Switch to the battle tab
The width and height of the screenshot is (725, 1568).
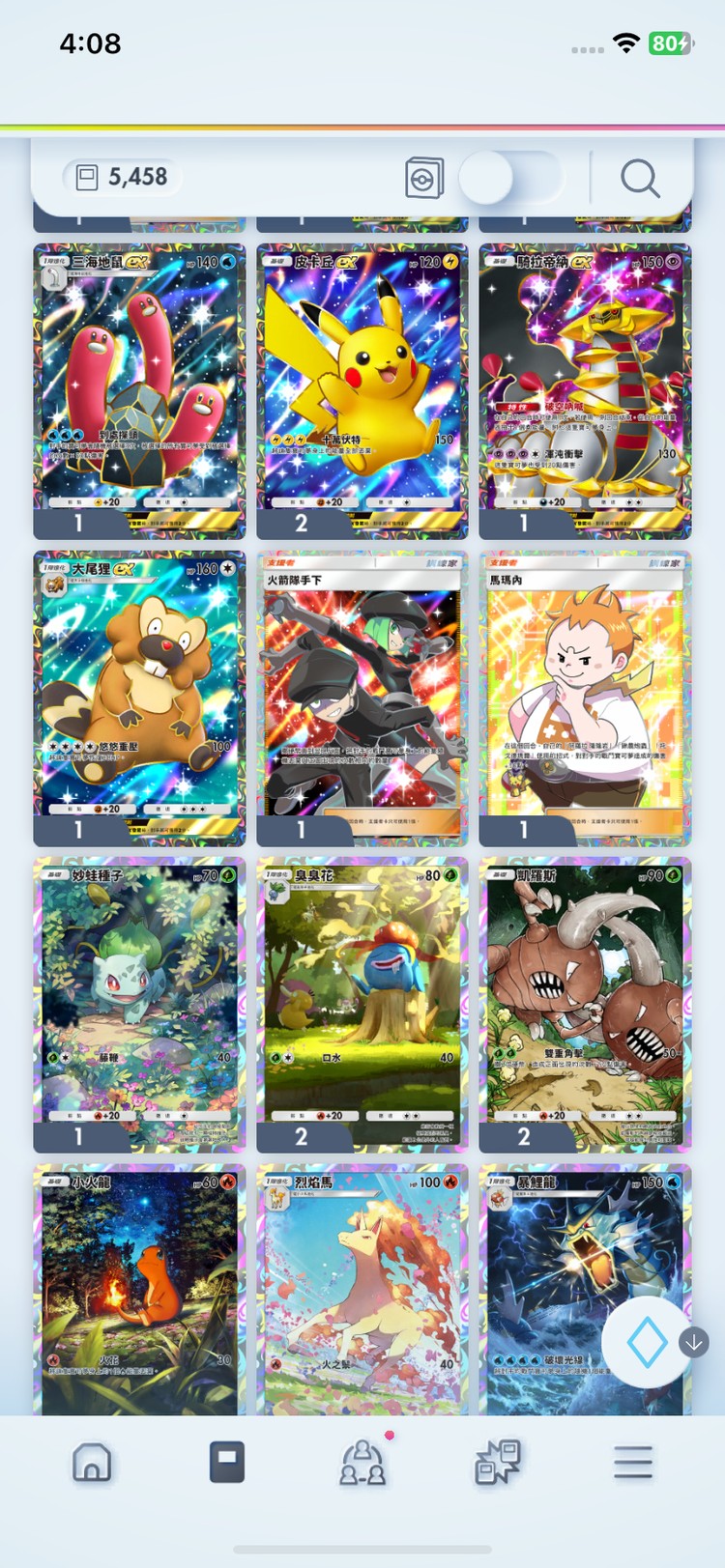pyautogui.click(x=498, y=1463)
